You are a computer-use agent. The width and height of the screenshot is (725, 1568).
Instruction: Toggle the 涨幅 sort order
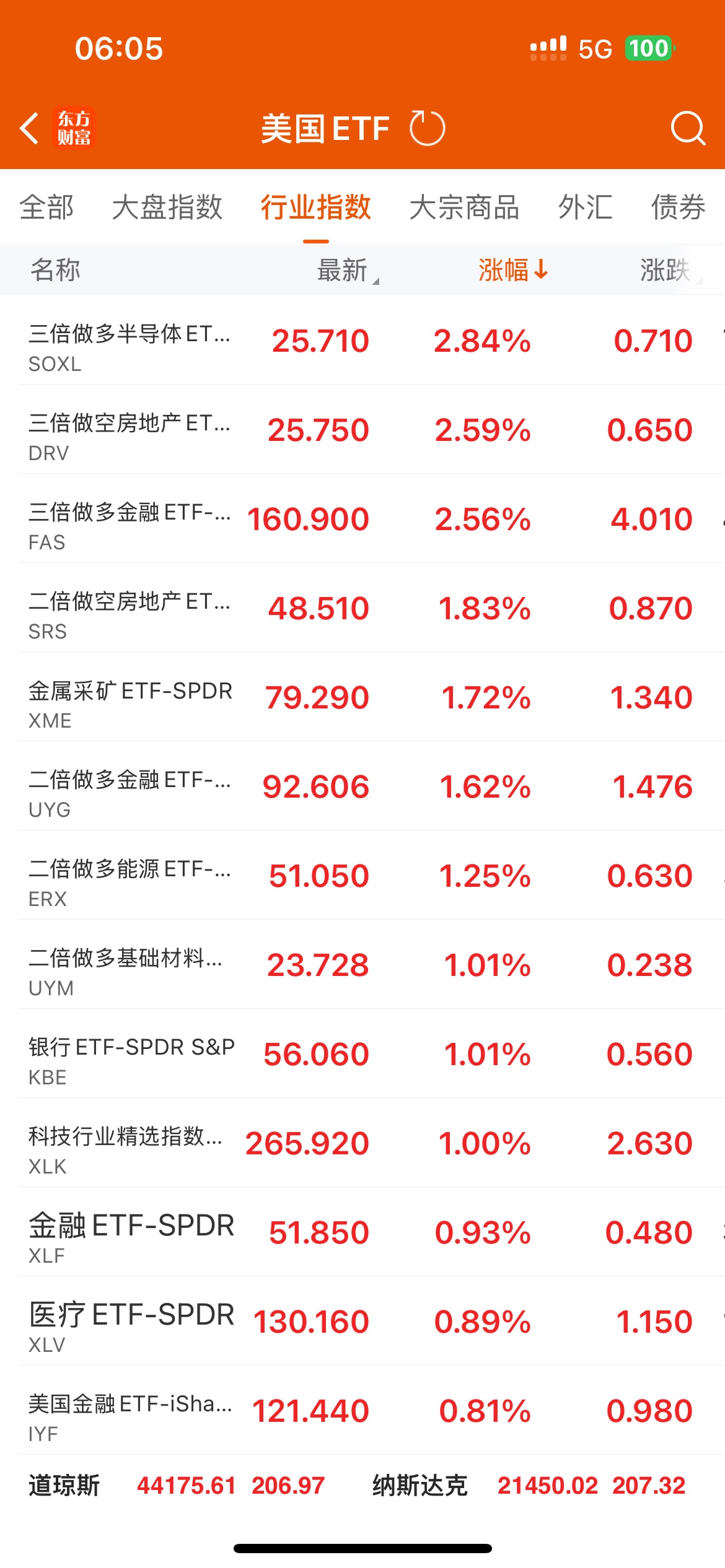click(x=513, y=270)
